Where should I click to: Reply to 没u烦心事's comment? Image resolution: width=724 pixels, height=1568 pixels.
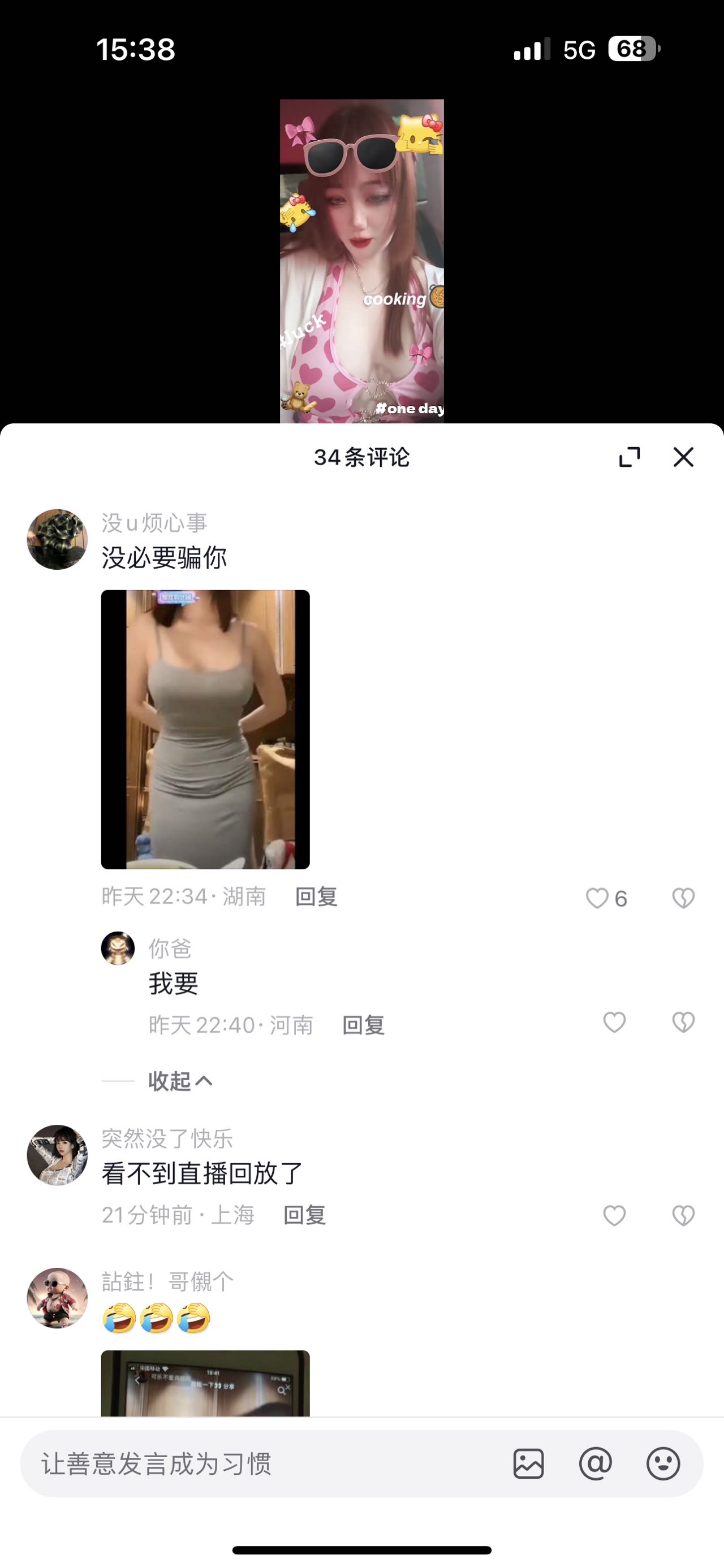pos(316,896)
